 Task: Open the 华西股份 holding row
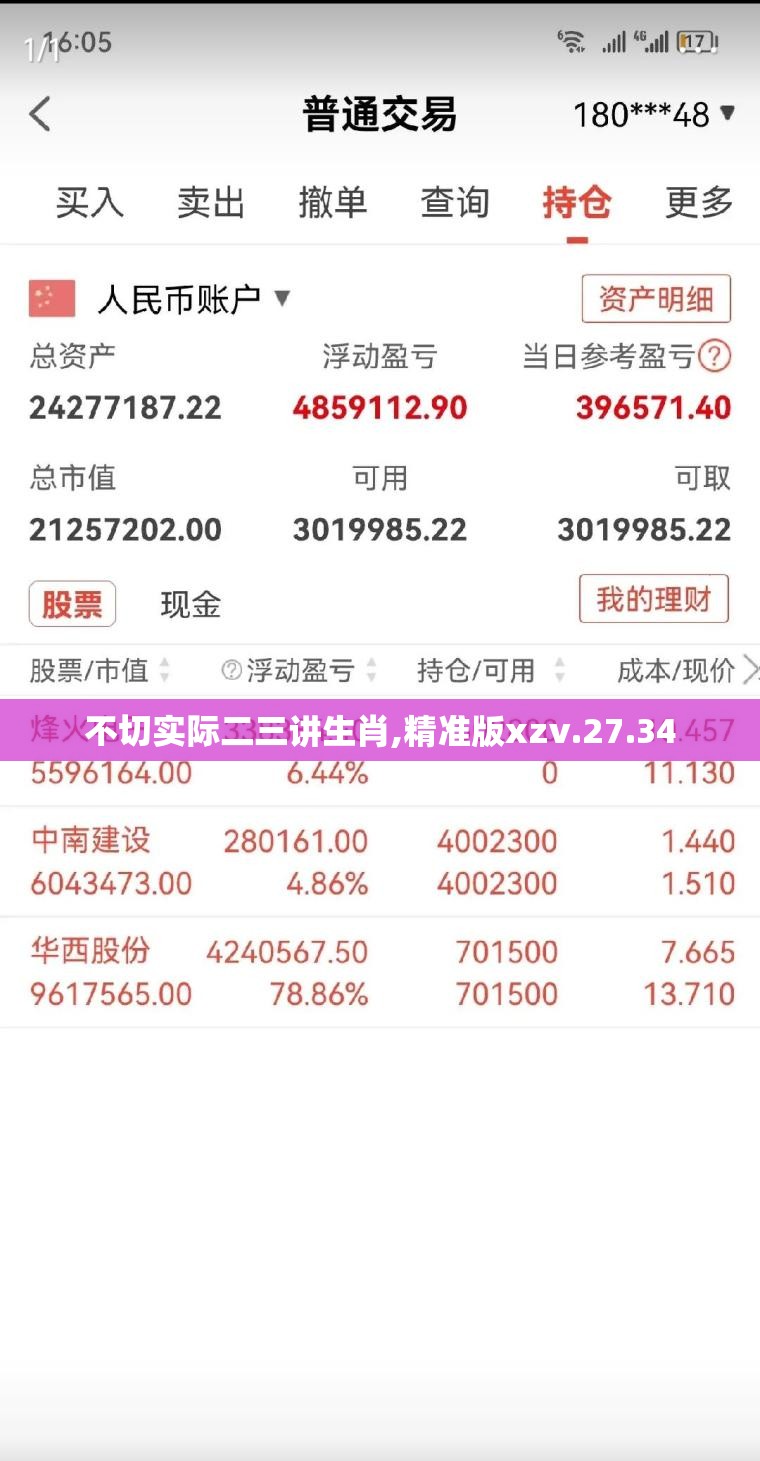(380, 973)
